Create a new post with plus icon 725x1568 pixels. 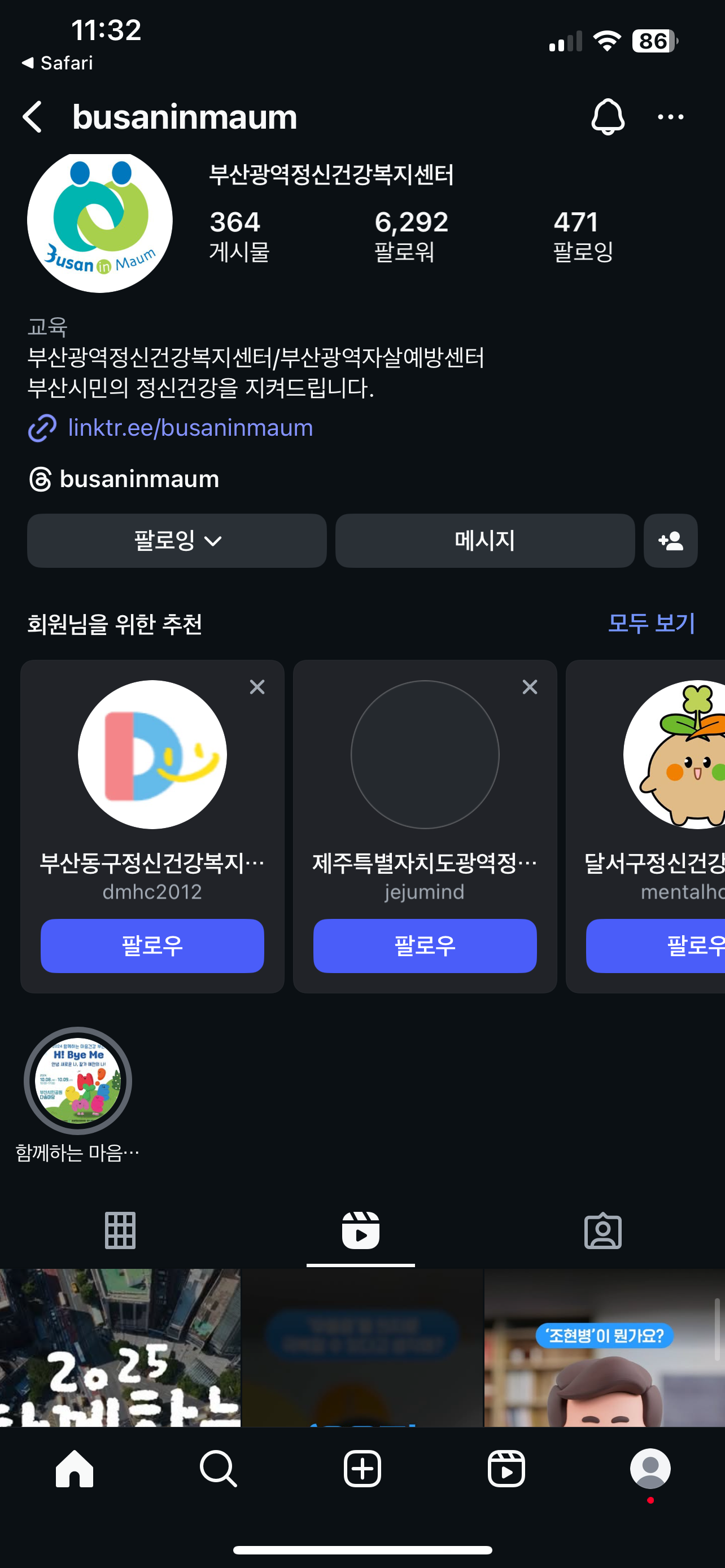click(362, 1468)
